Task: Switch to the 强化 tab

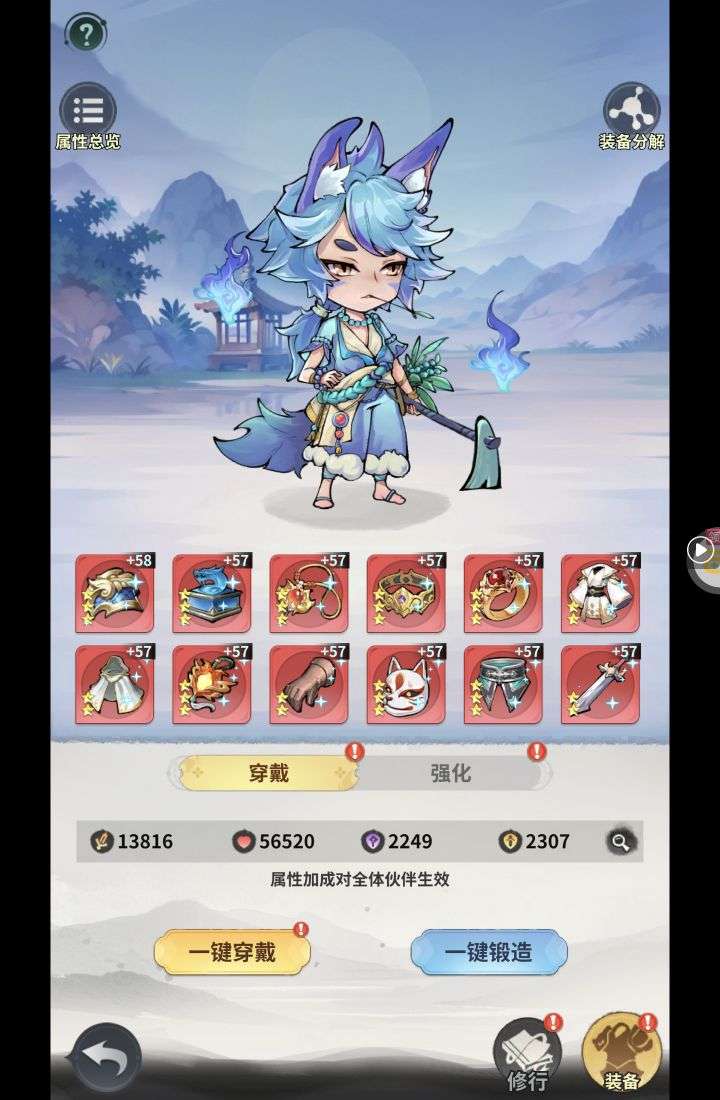Action: point(451,773)
